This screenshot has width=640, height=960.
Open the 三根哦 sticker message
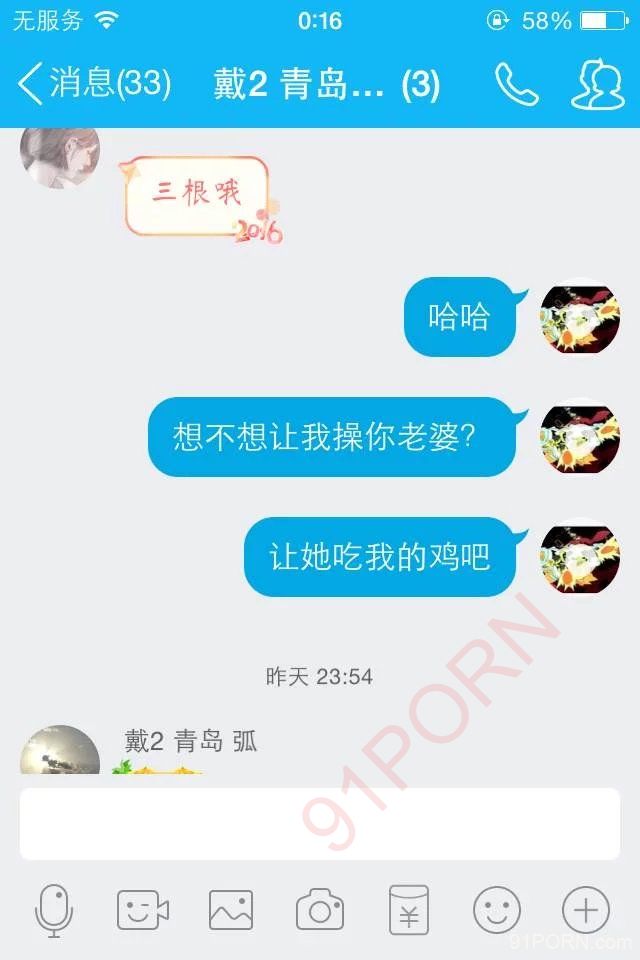click(197, 196)
